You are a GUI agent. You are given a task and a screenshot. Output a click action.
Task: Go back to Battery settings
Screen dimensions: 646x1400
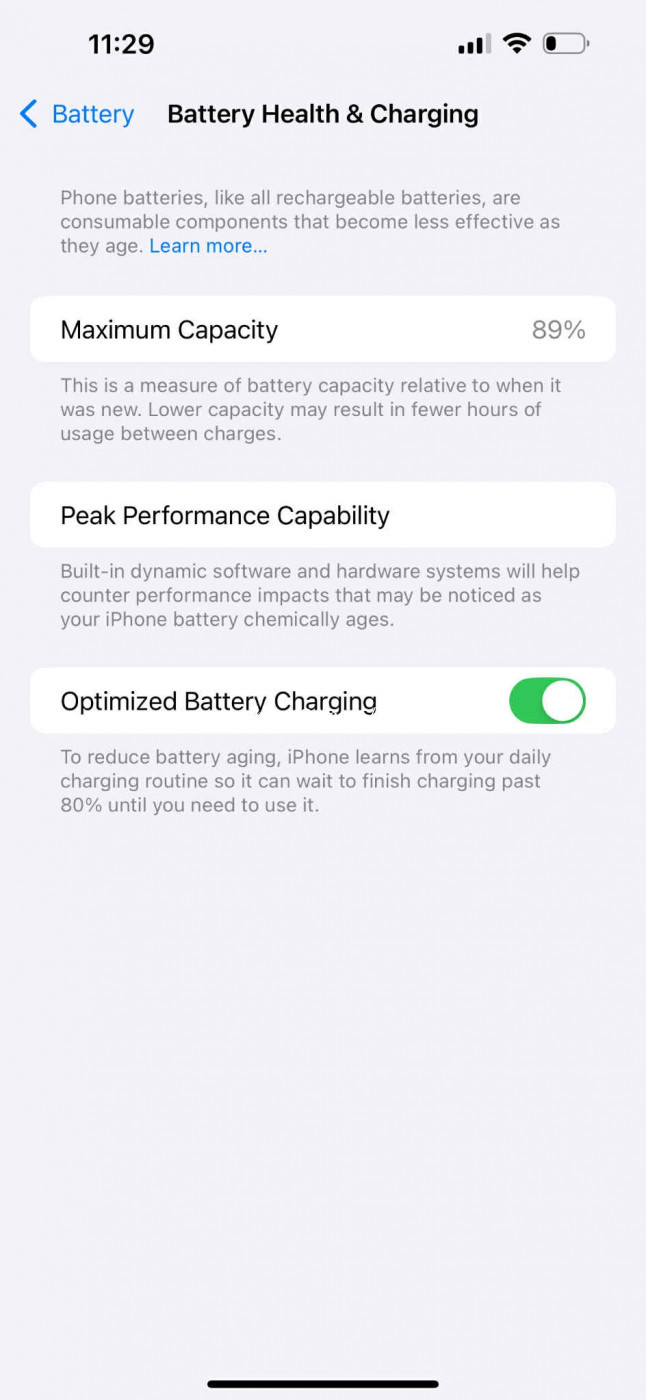76,114
